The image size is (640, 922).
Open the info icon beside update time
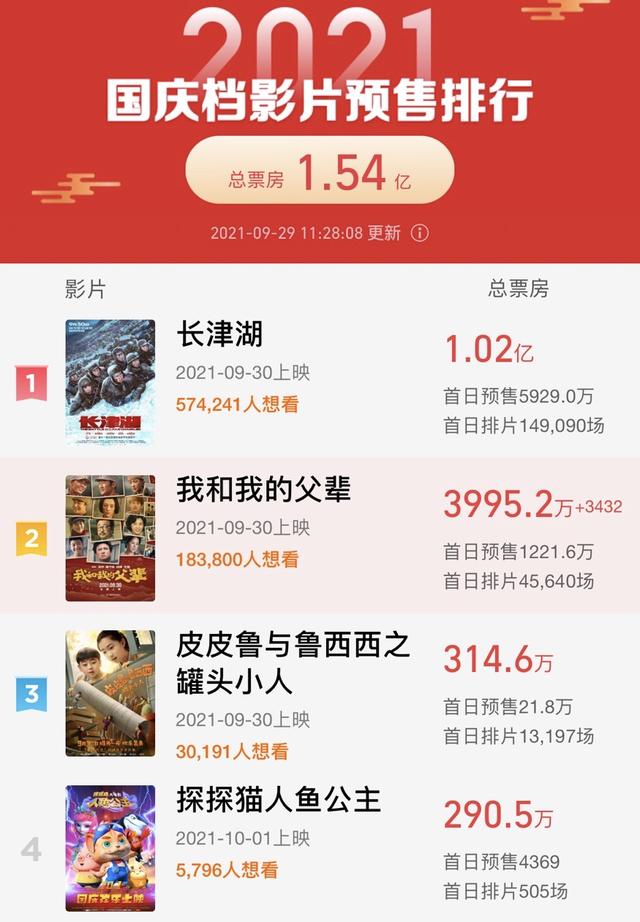pyautogui.click(x=420, y=233)
